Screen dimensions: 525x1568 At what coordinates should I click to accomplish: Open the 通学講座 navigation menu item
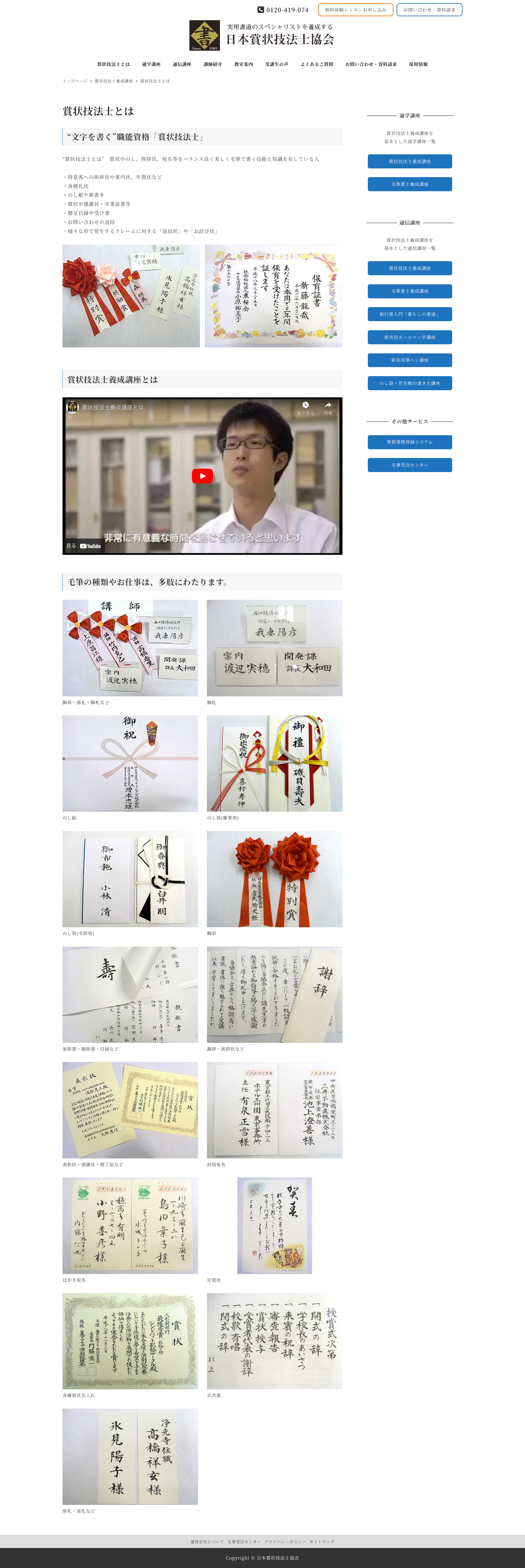[x=151, y=64]
